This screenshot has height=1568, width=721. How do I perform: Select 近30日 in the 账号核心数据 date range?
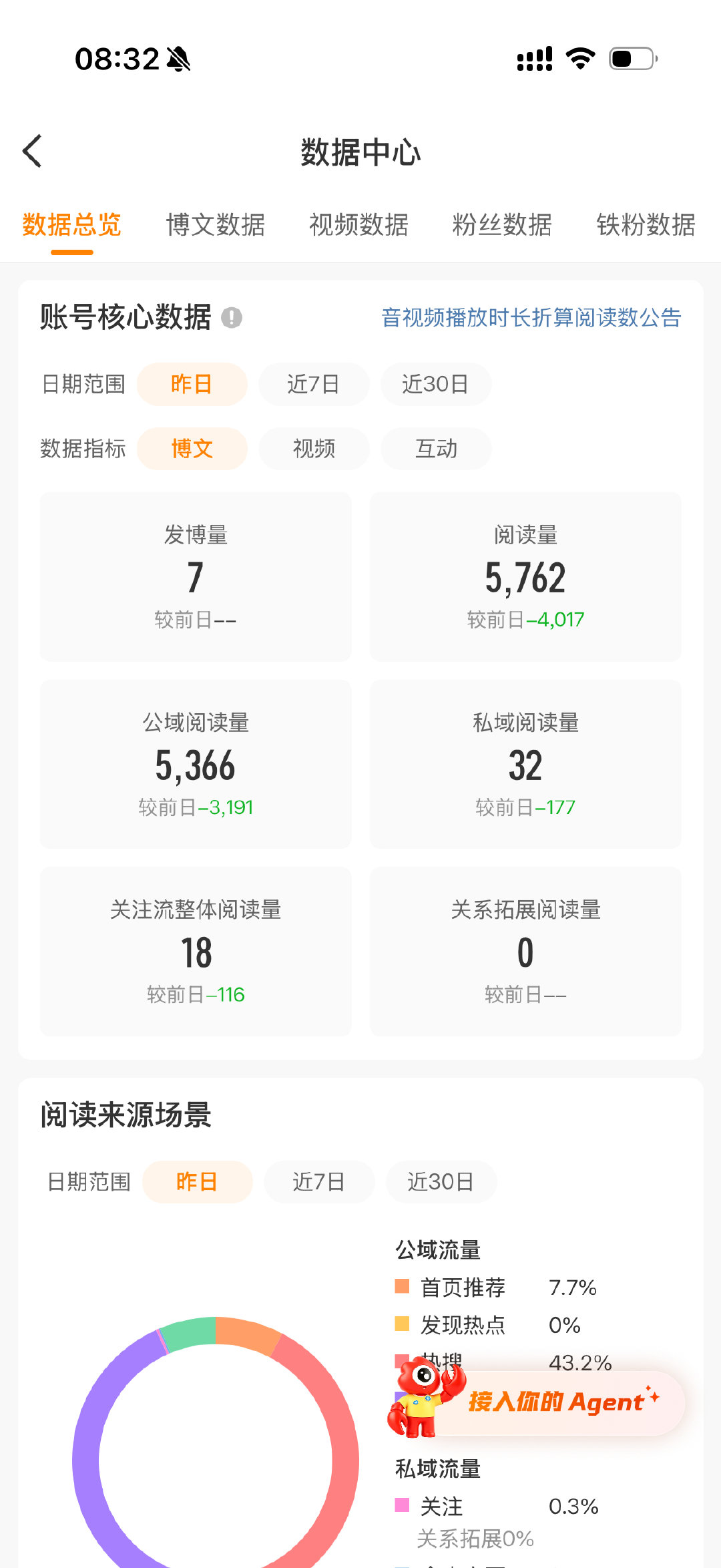[435, 384]
